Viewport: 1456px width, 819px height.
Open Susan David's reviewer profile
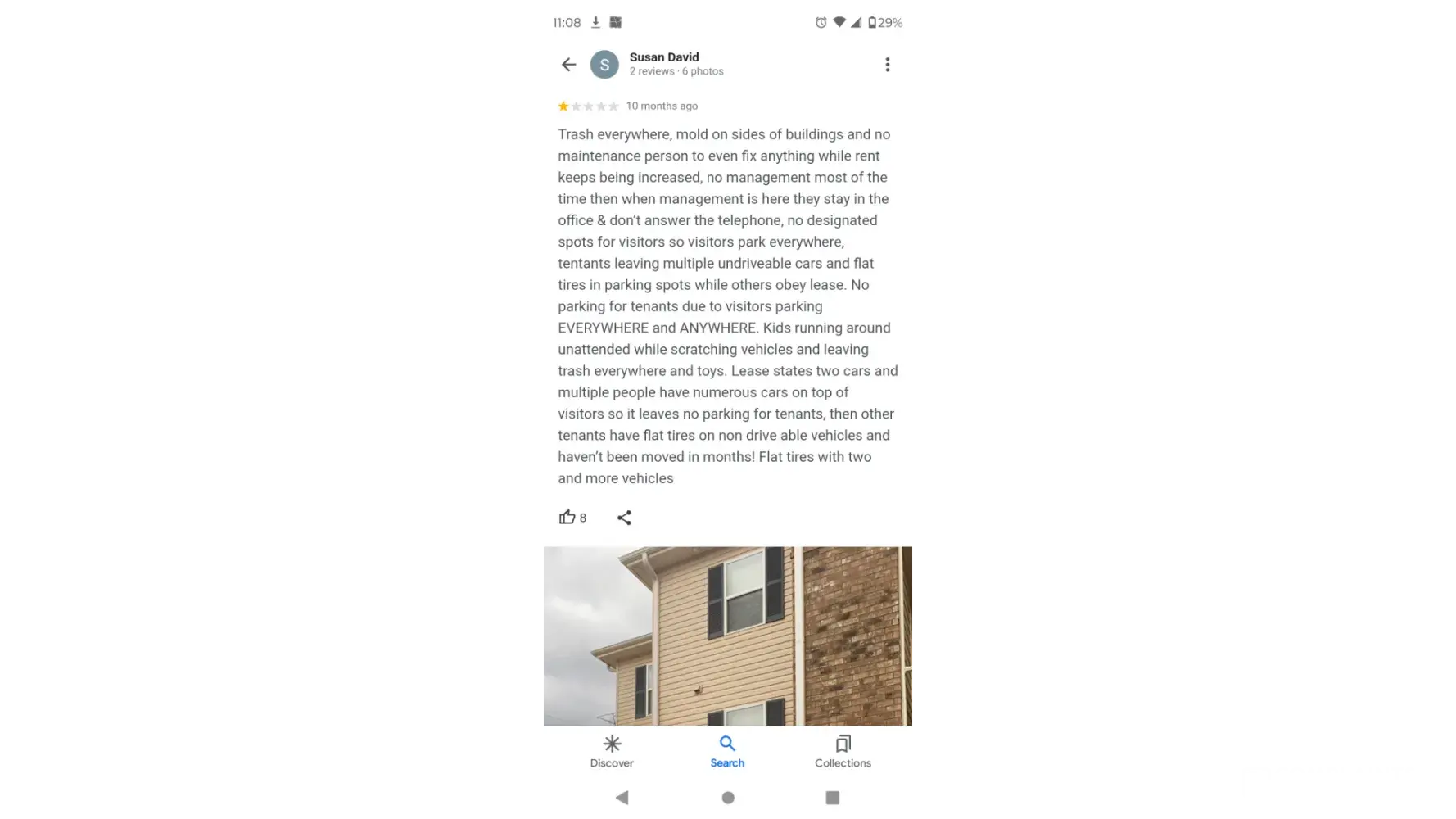(663, 63)
